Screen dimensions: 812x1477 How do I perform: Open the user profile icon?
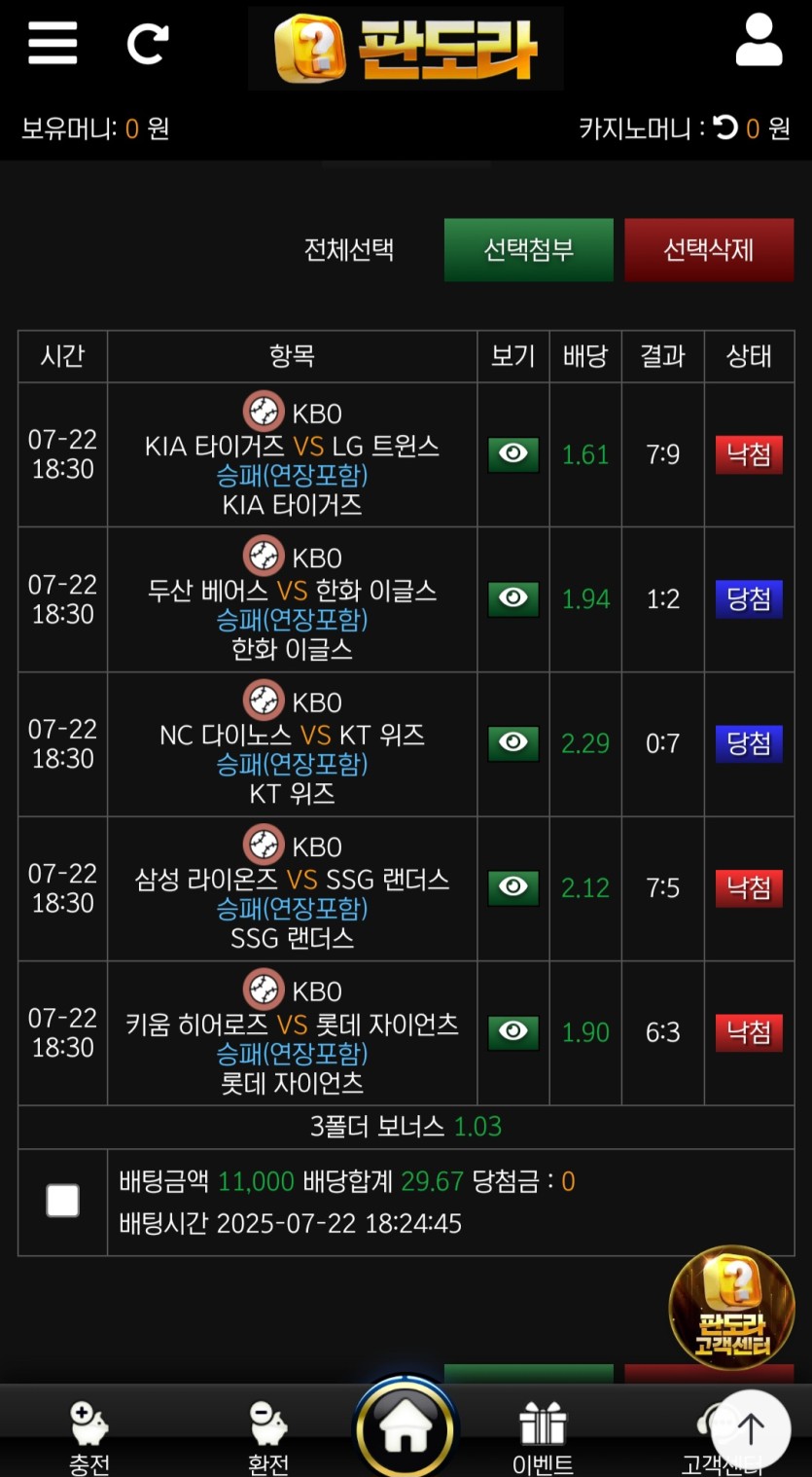coord(759,42)
